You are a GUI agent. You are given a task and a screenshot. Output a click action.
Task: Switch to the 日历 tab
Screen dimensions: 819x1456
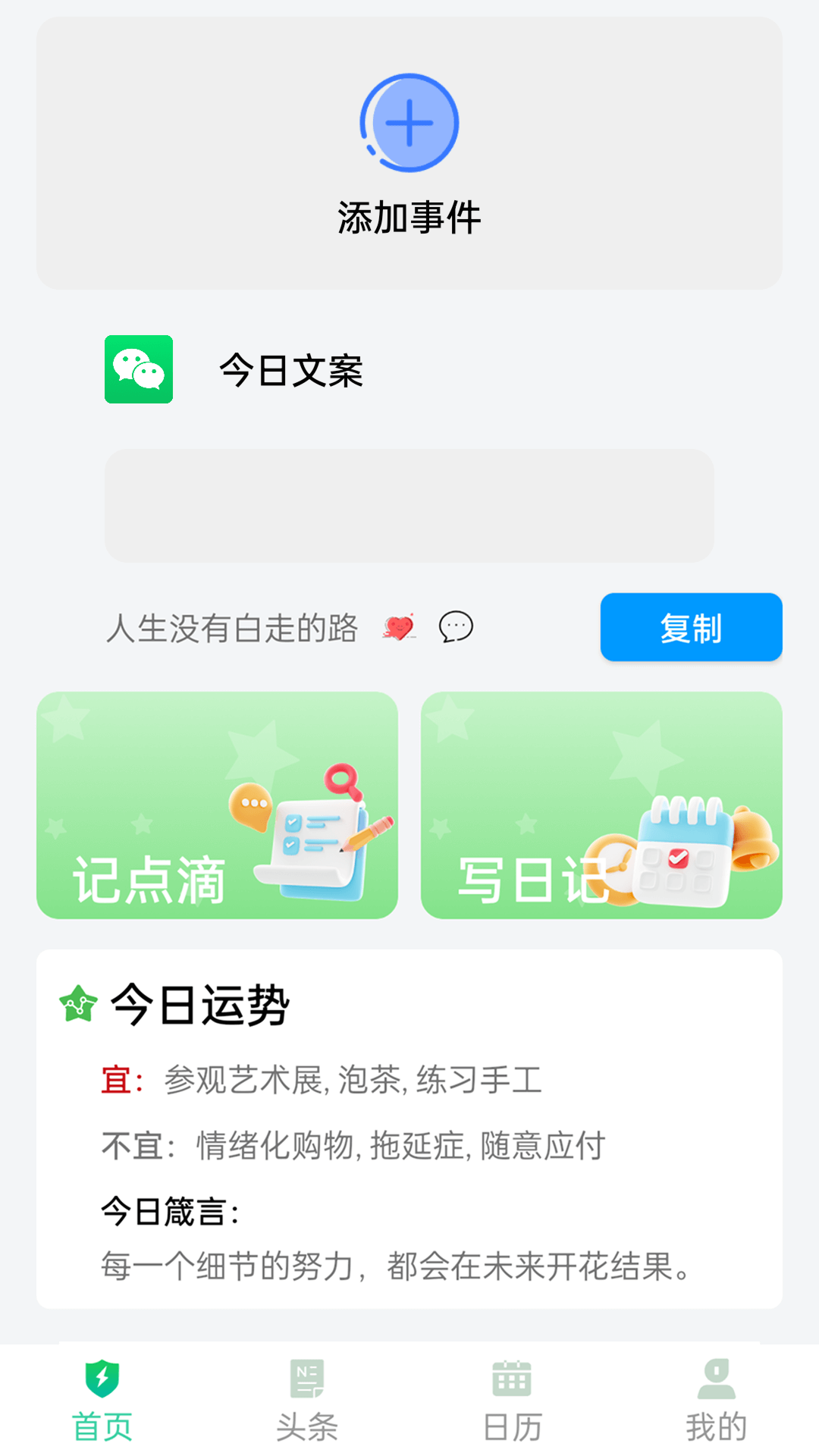coord(512,1400)
